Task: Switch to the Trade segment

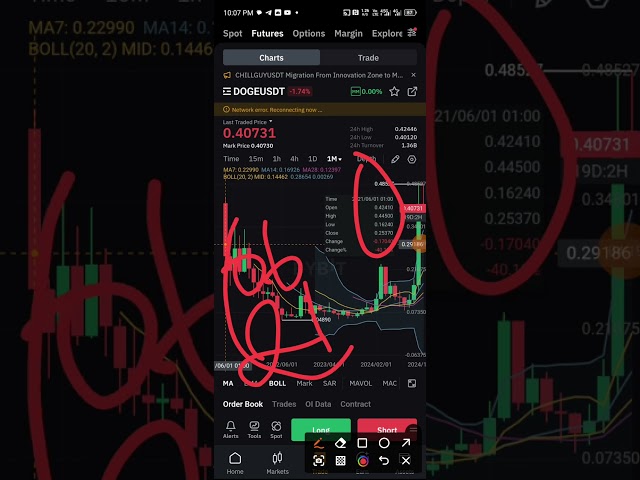Action: click(368, 58)
